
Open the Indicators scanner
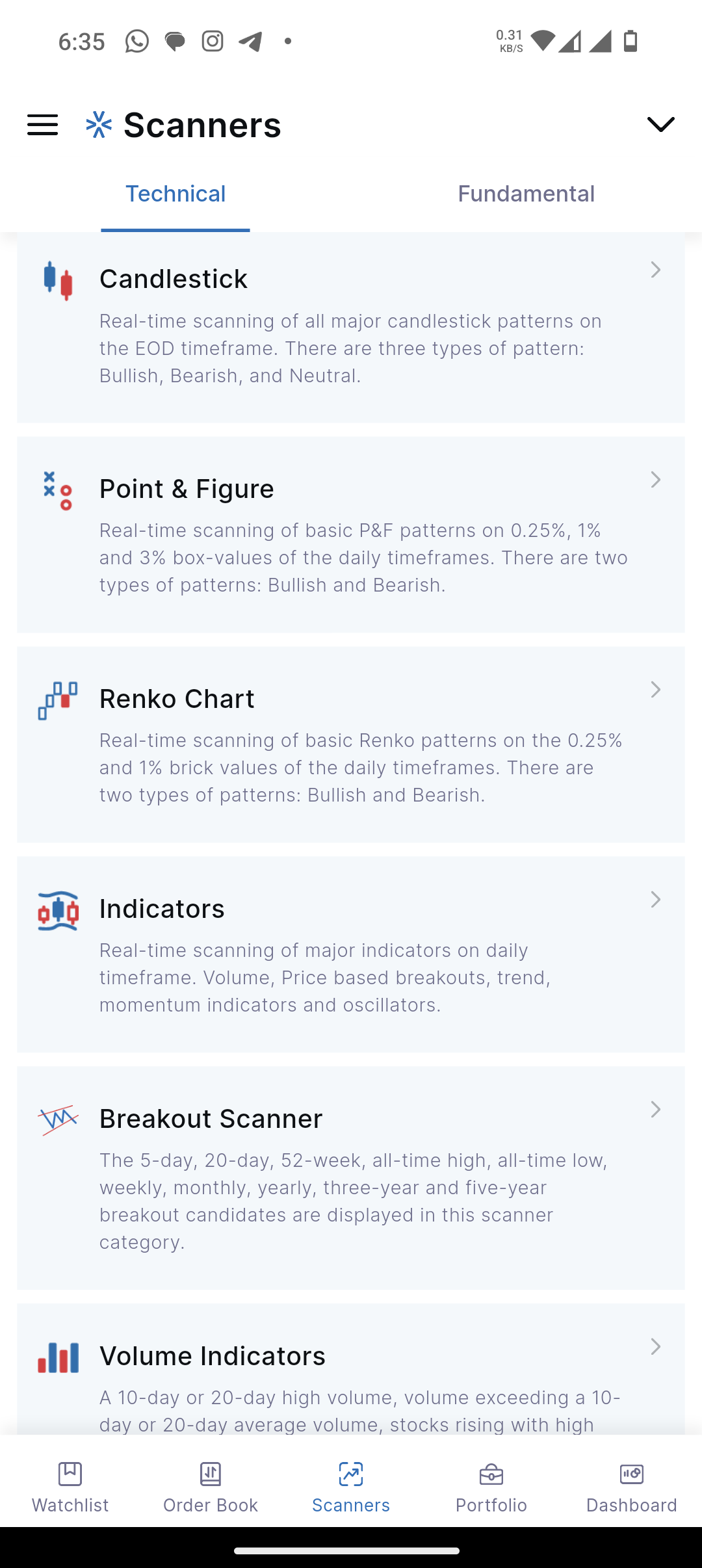(351, 954)
